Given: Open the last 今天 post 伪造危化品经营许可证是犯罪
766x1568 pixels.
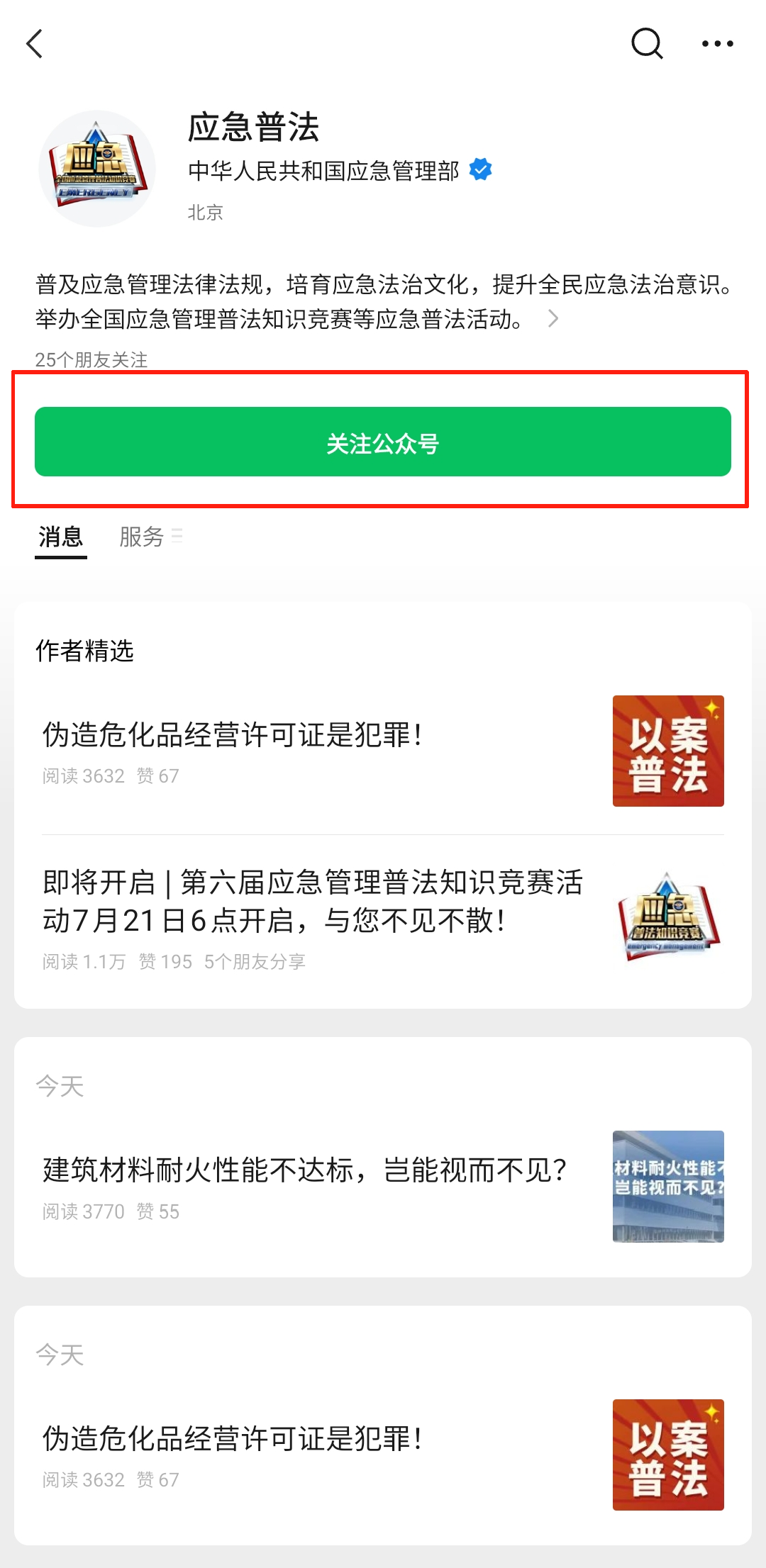Looking at the screenshot, I should point(234,1439).
